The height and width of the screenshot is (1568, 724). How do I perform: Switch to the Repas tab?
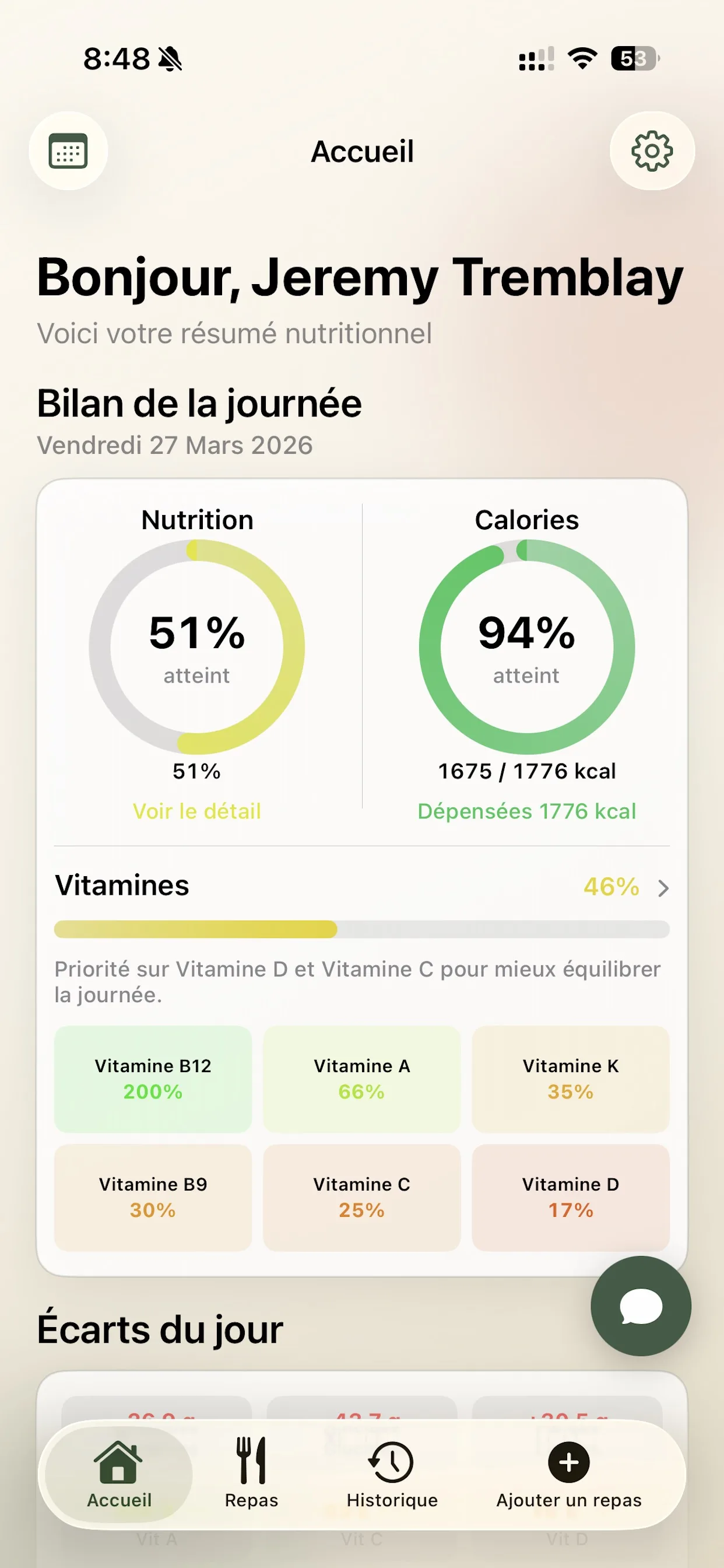click(251, 1473)
